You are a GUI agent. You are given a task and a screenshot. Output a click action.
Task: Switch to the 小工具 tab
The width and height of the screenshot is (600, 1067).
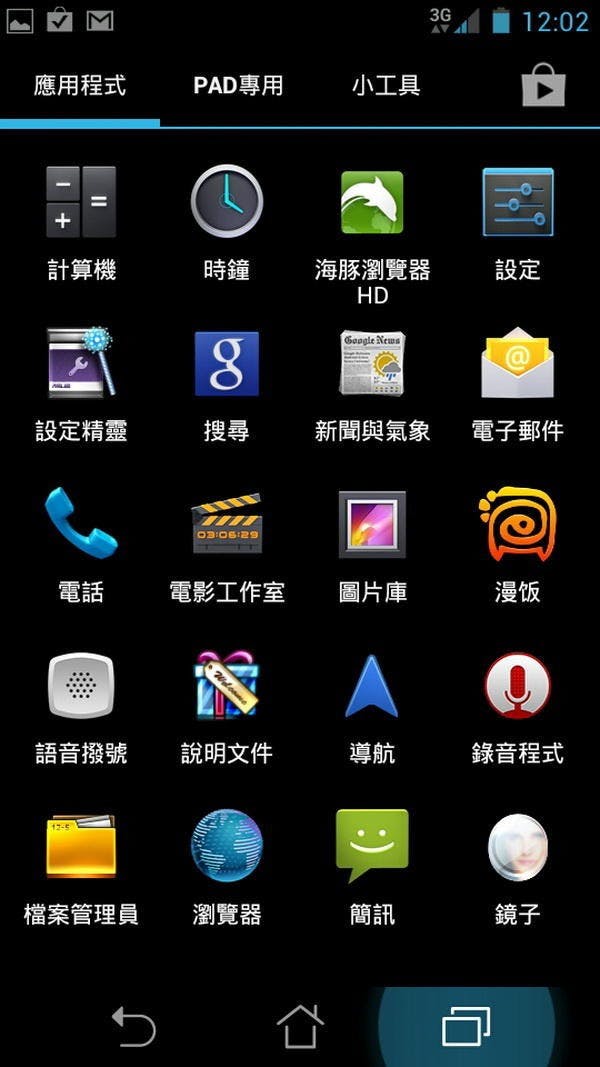[385, 86]
